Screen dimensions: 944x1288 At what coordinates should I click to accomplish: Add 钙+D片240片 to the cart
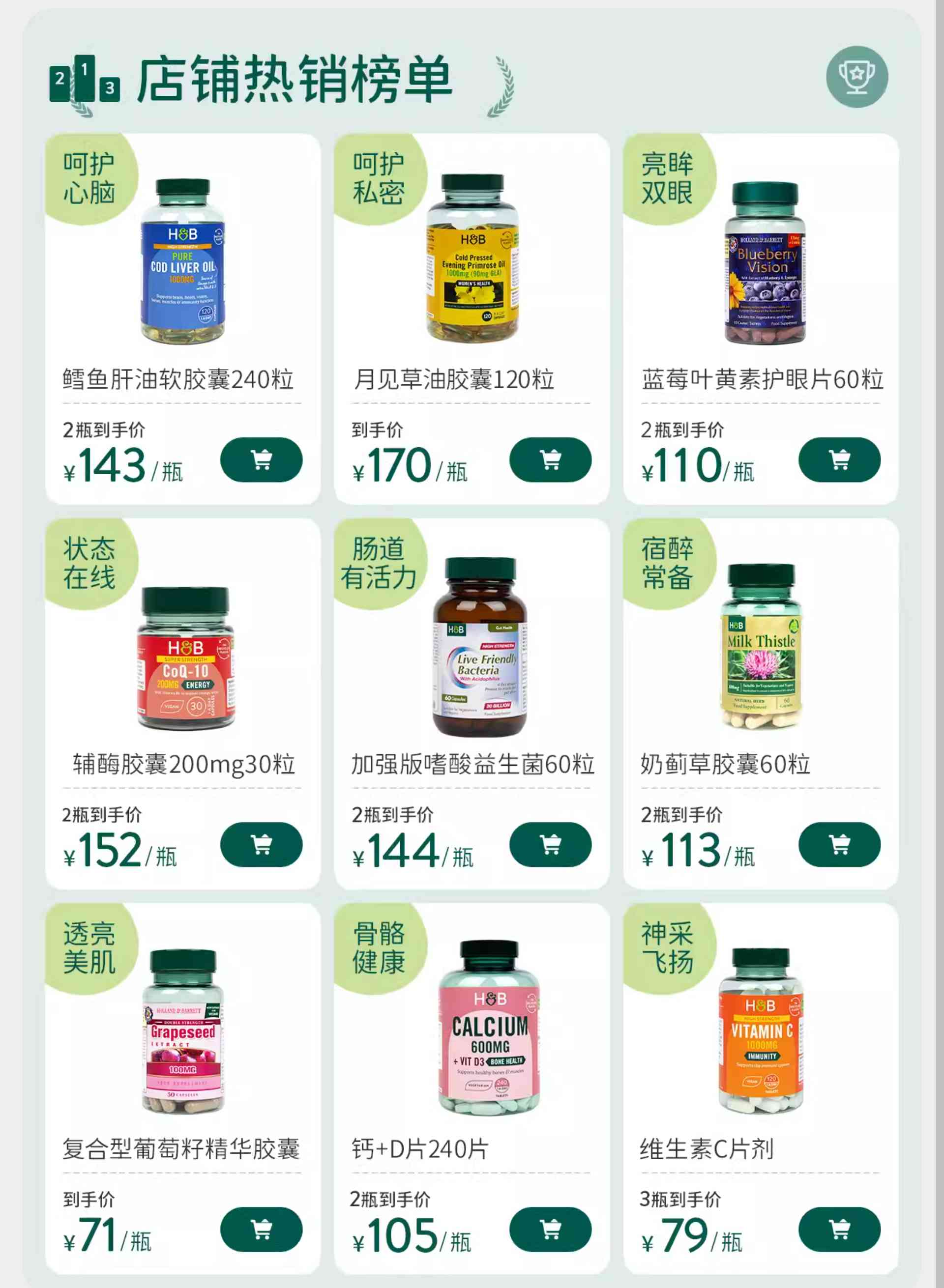coord(550,1229)
